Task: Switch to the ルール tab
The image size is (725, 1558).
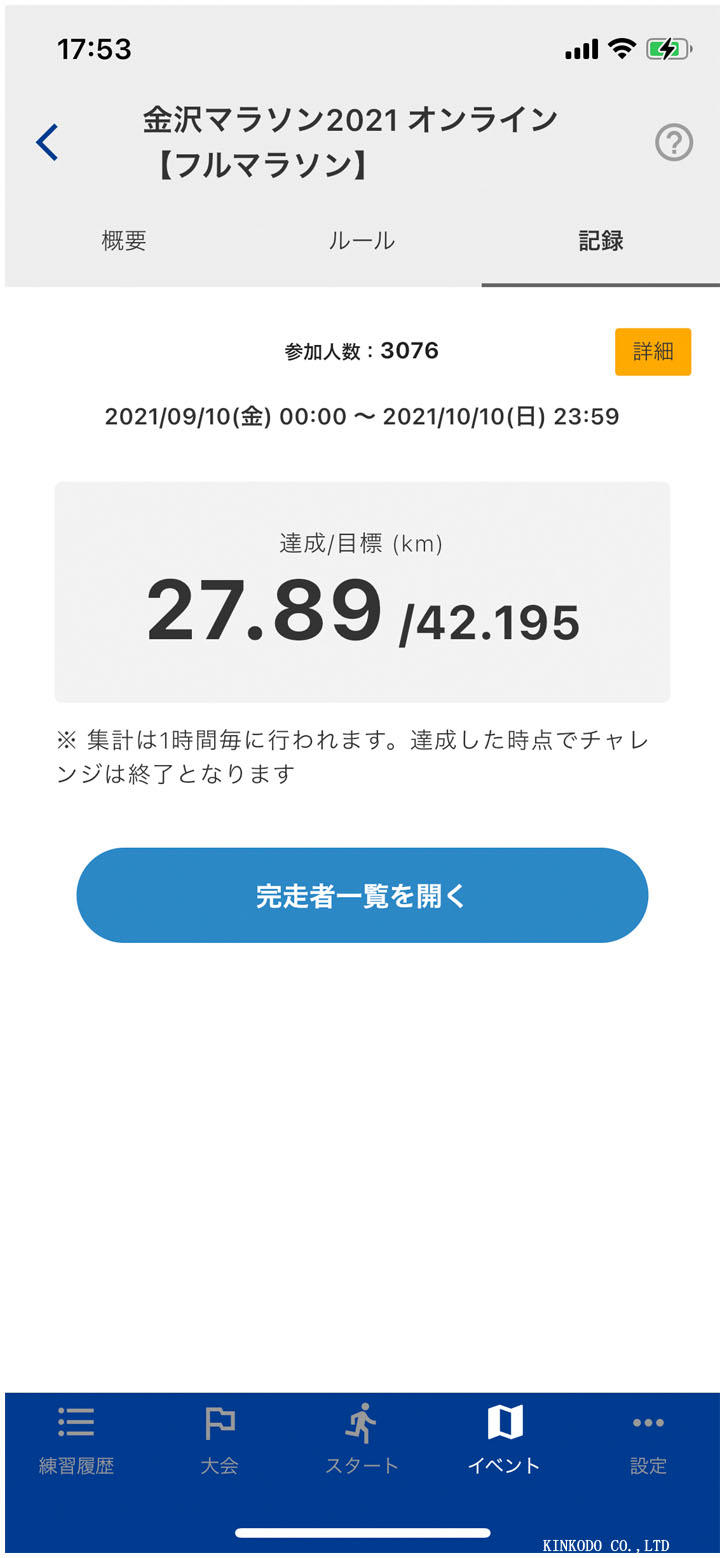Action: (x=362, y=241)
